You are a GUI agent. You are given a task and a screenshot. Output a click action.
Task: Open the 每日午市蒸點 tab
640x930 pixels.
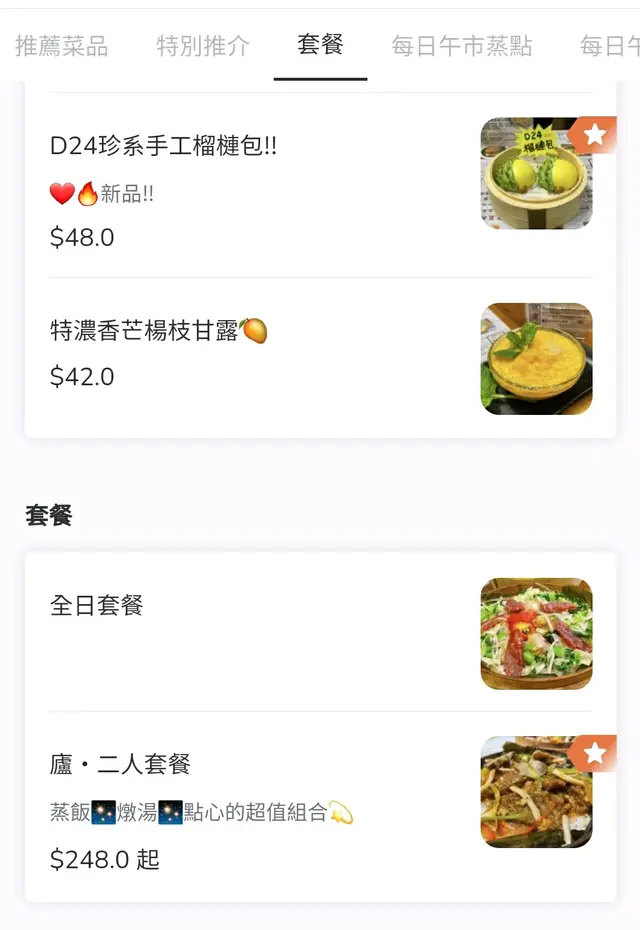coord(461,46)
